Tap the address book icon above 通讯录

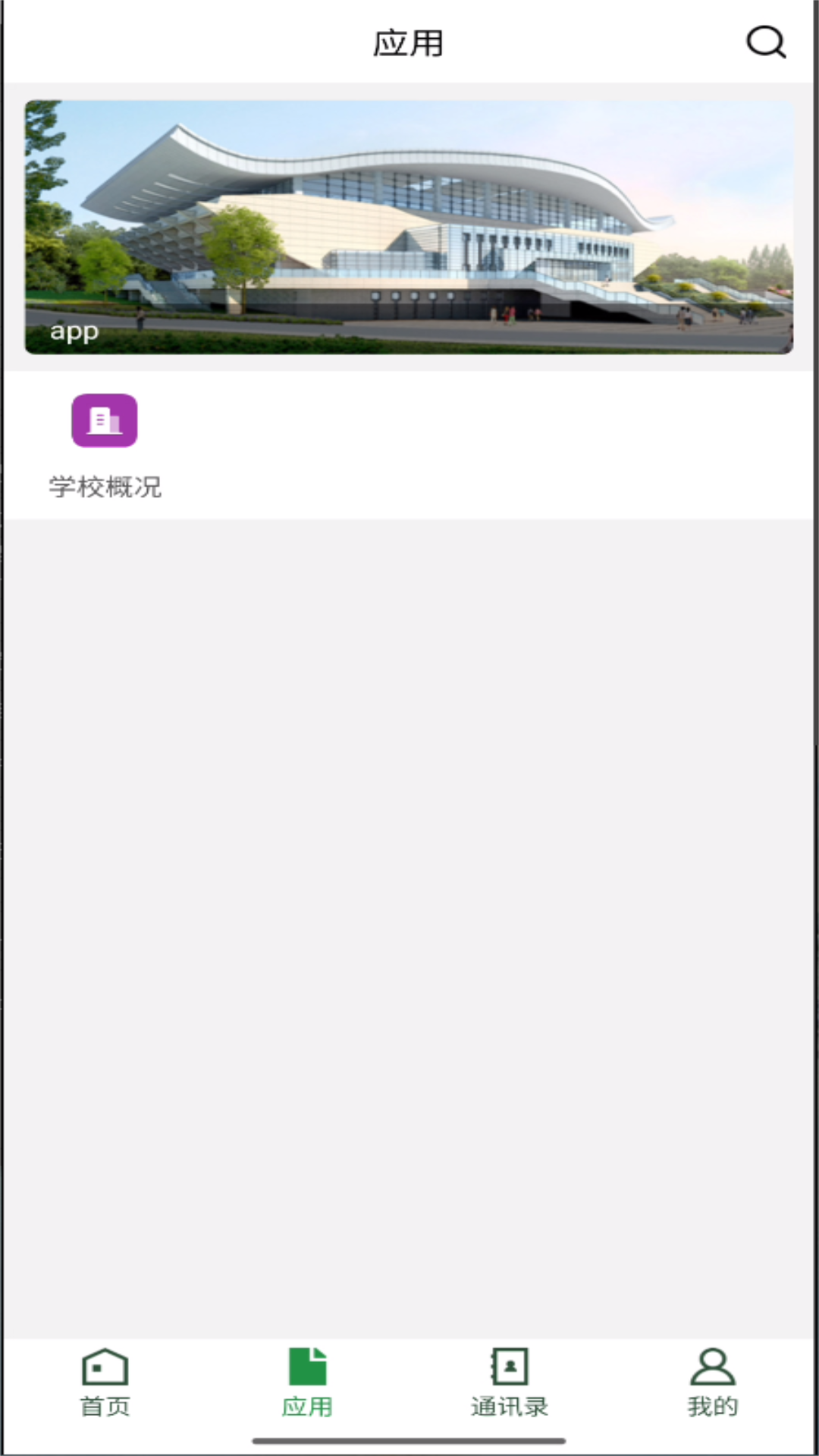pyautogui.click(x=510, y=1363)
